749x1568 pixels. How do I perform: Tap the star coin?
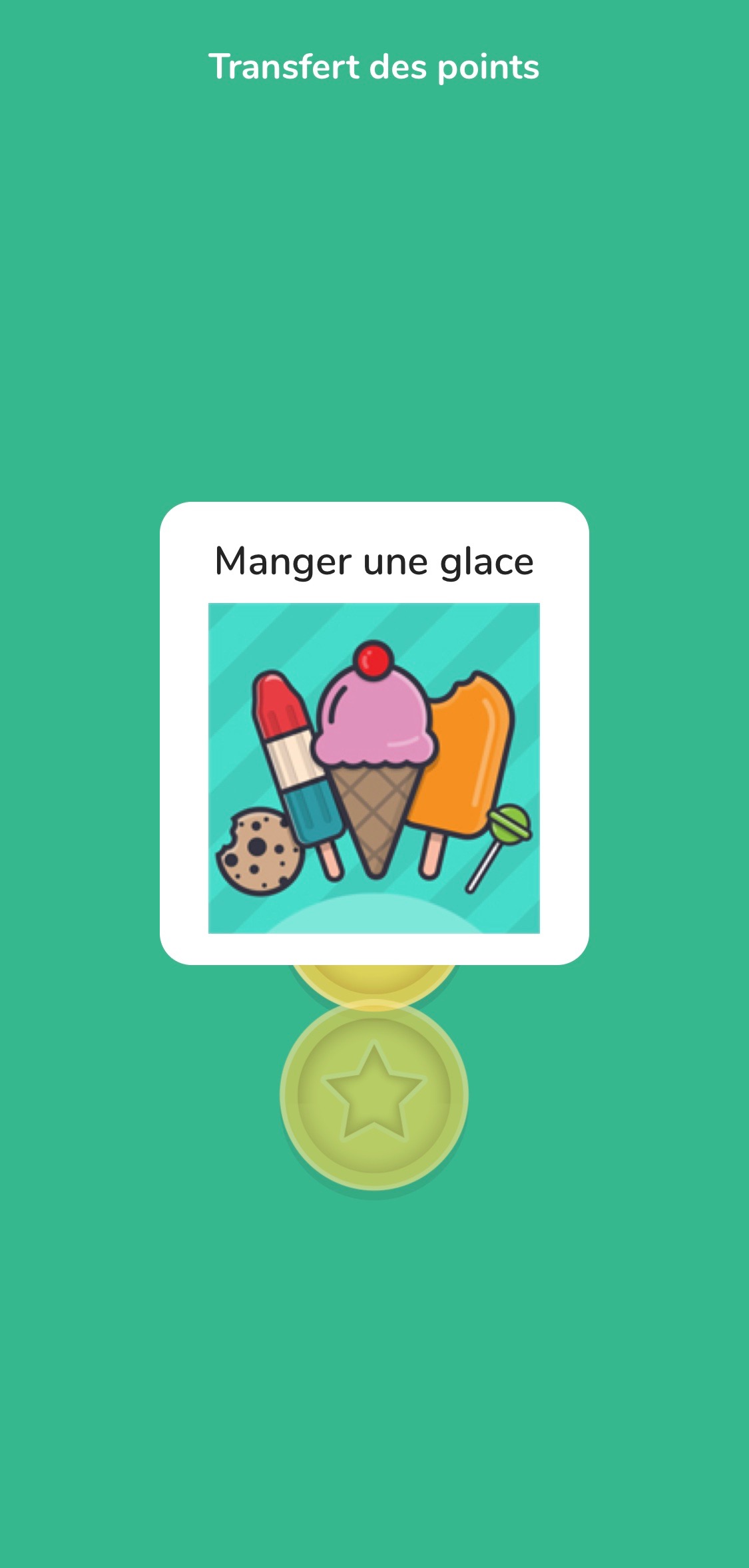[x=374, y=1095]
